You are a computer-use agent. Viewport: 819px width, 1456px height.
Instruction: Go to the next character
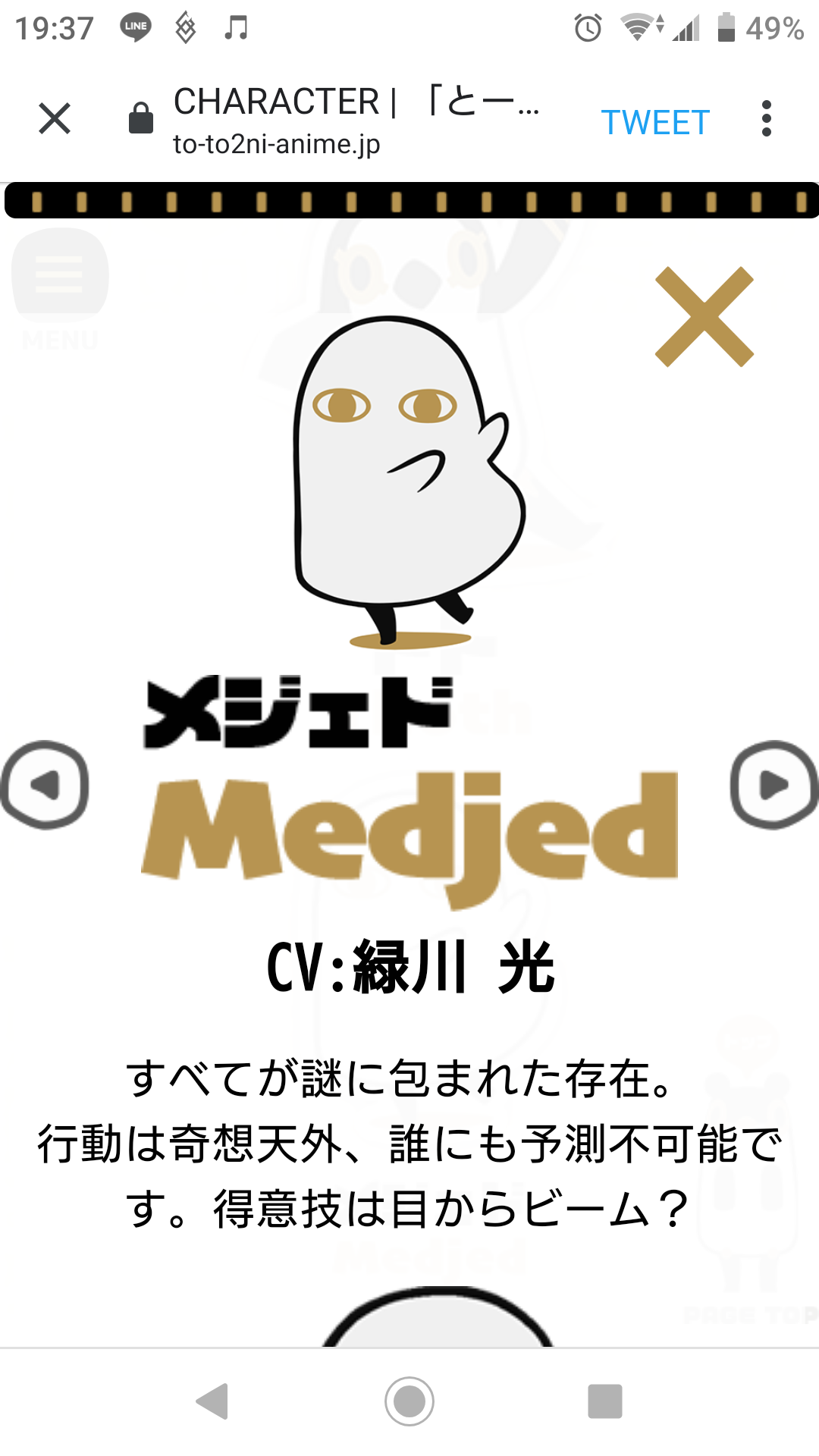[773, 785]
